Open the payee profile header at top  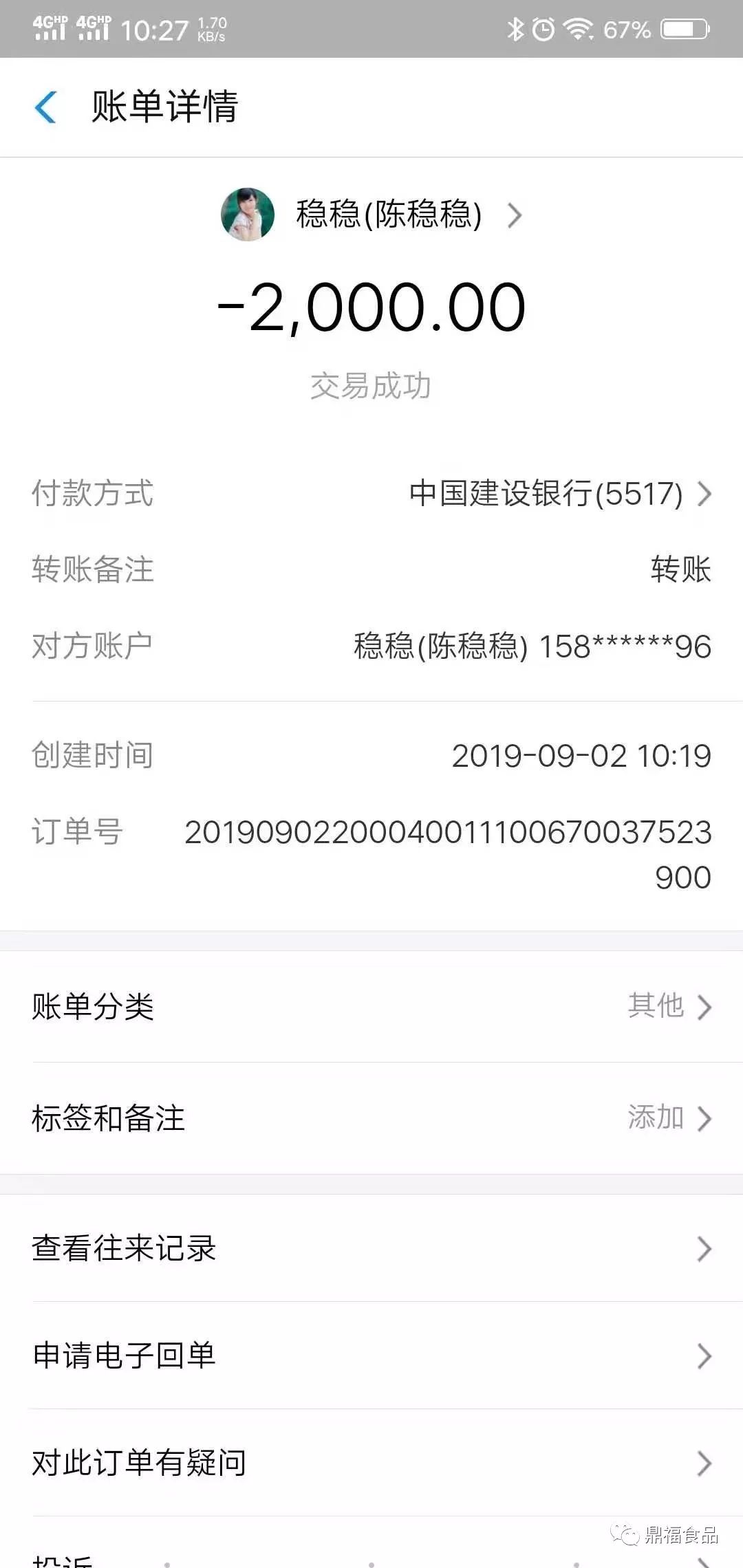coord(371,215)
